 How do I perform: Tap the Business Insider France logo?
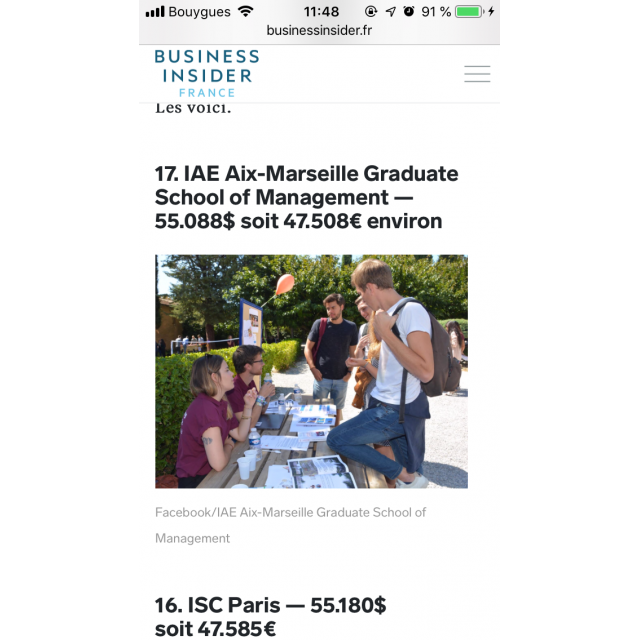click(x=207, y=72)
